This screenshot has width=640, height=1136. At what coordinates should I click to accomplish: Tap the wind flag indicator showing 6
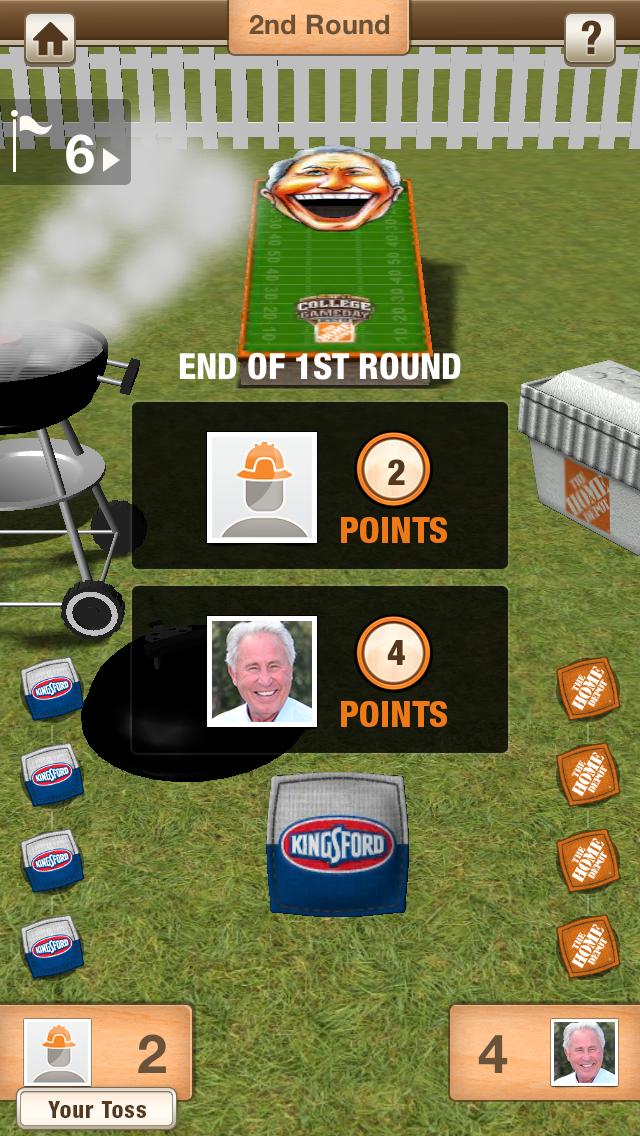(66, 143)
